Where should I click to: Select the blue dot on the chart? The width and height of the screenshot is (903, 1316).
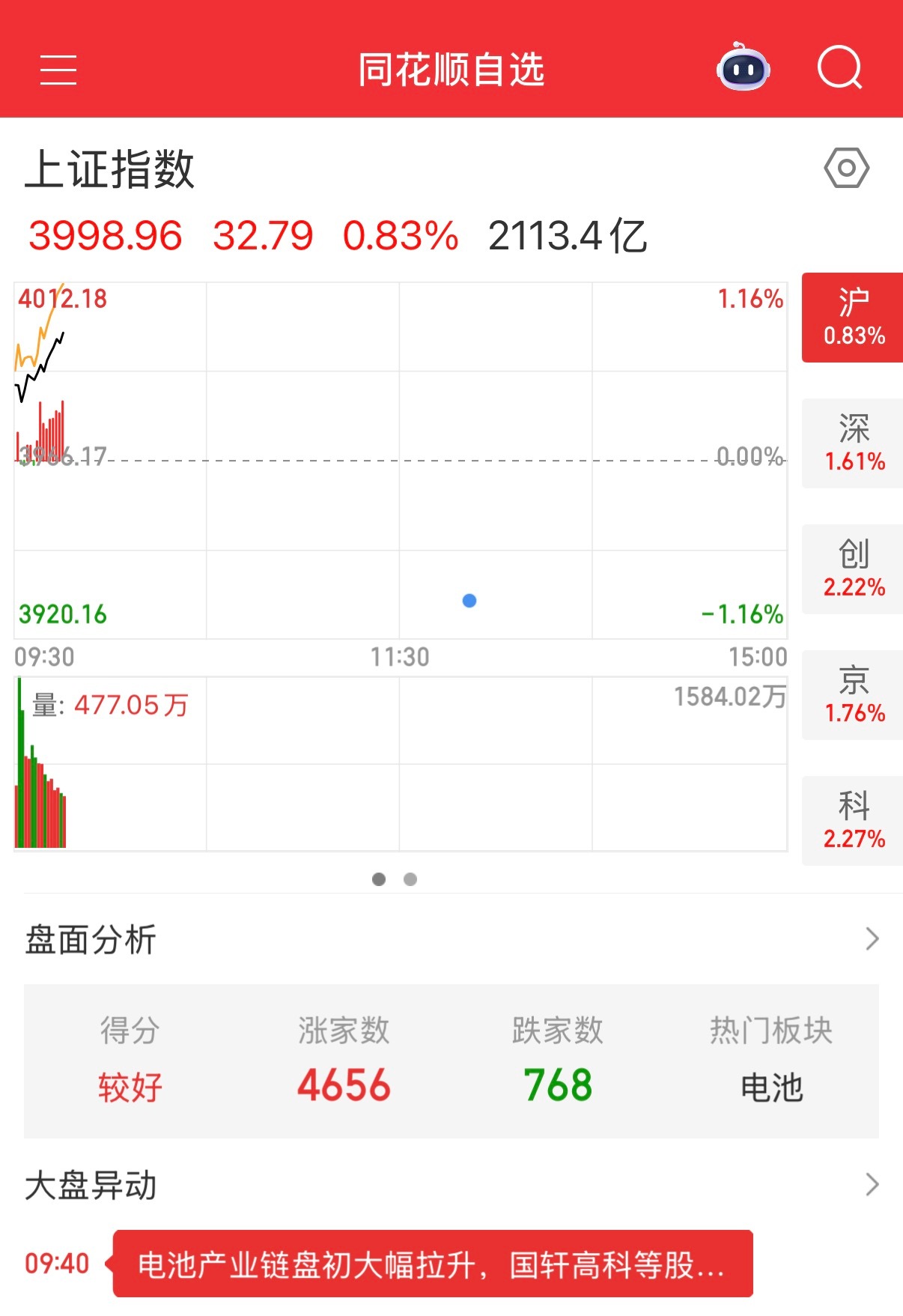click(x=469, y=600)
